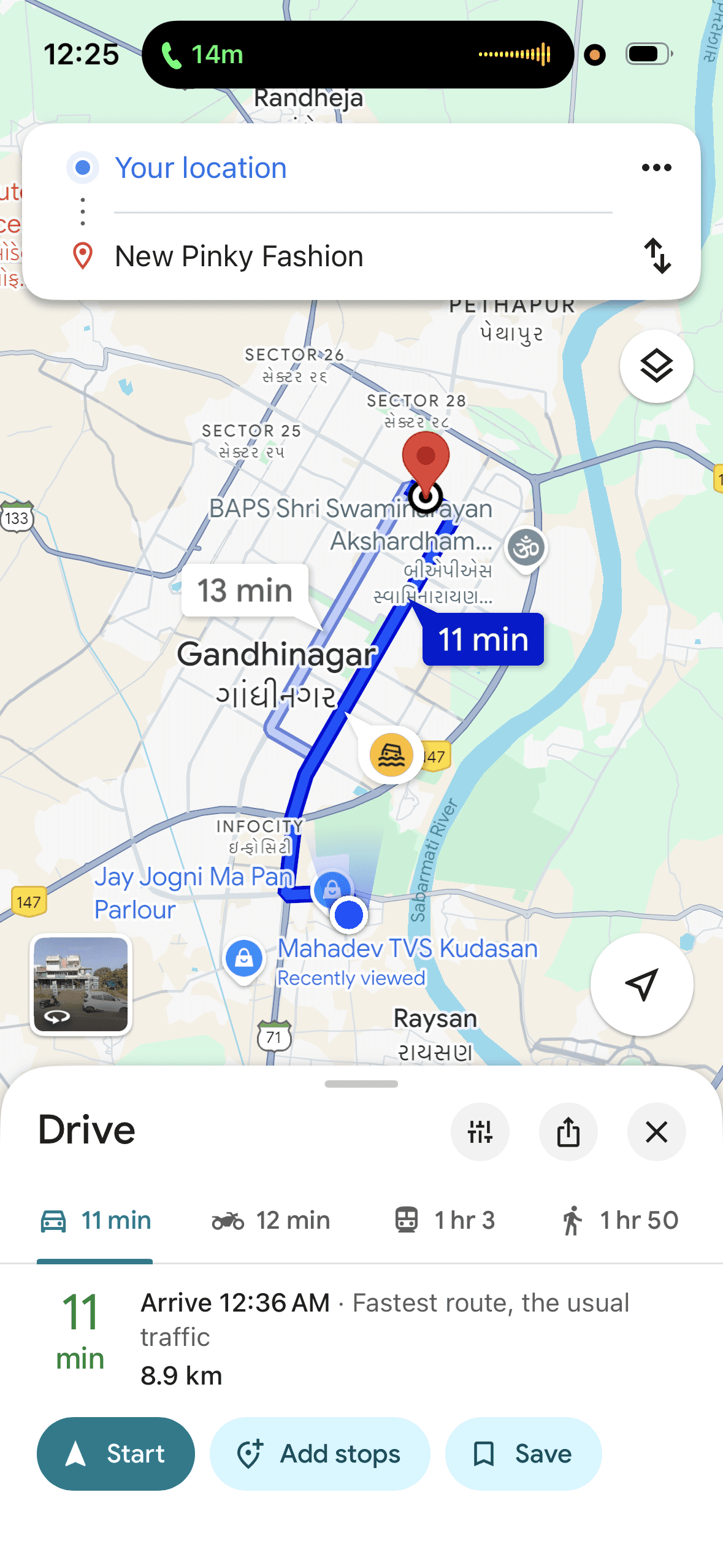Swap start and destination locations
The image size is (723, 1568).
pyautogui.click(x=657, y=256)
